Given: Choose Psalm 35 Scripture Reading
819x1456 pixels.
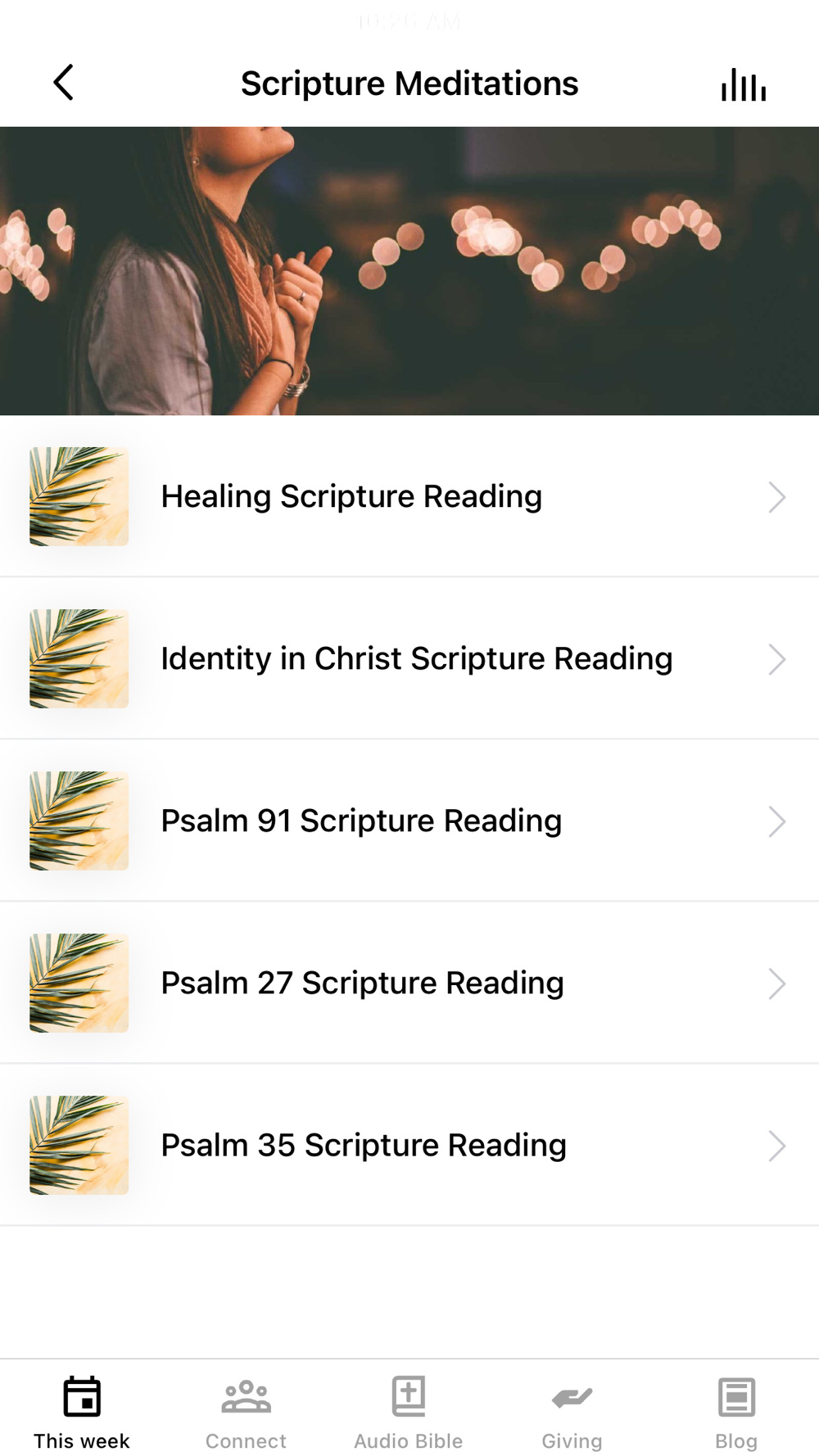Looking at the screenshot, I should 409,1145.
